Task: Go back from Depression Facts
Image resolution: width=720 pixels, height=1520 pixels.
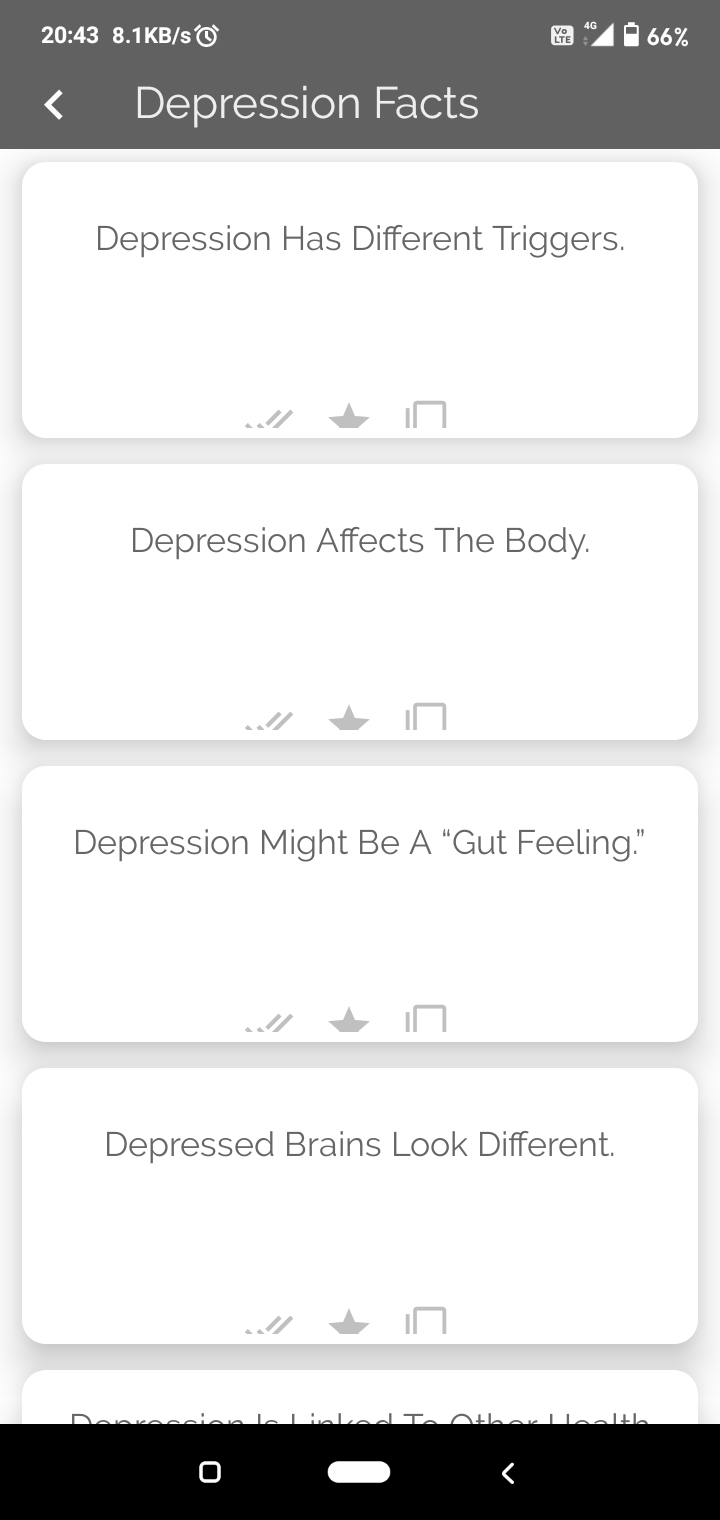Action: click(54, 104)
